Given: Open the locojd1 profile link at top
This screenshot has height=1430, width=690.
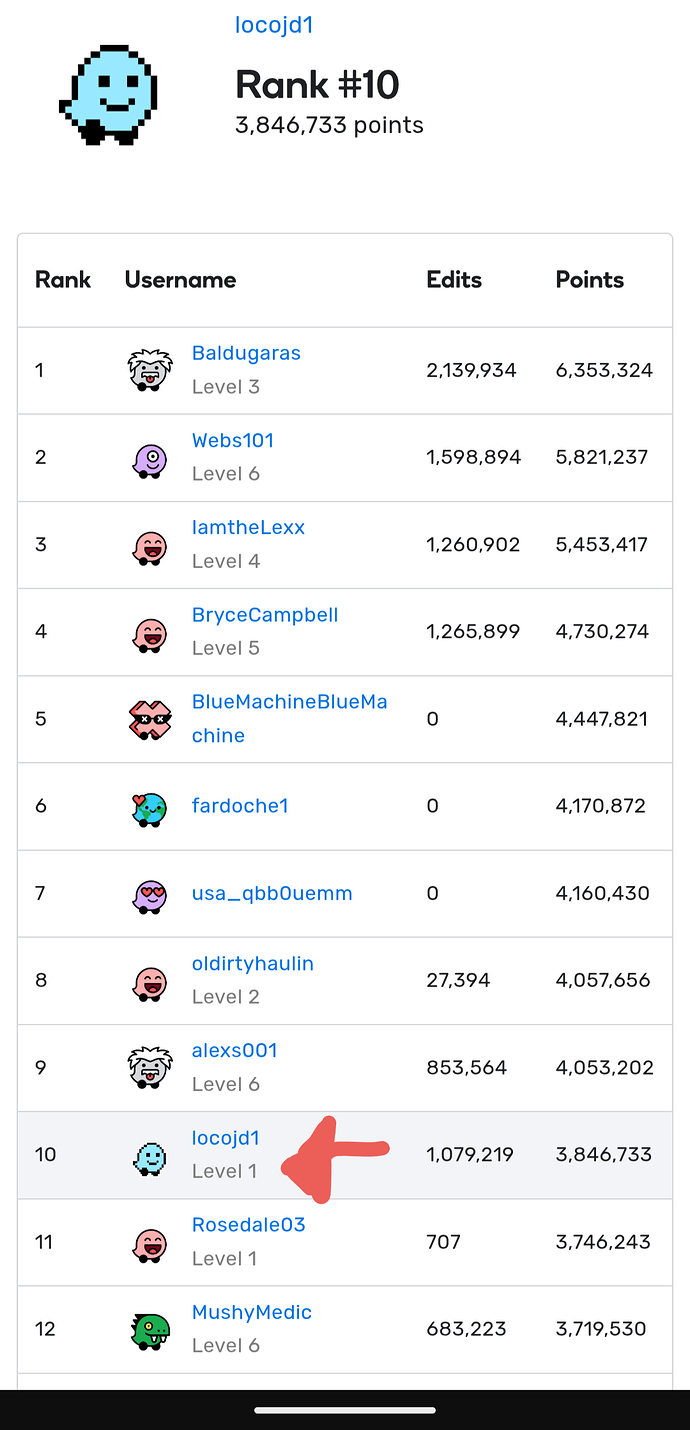Looking at the screenshot, I should [x=274, y=25].
